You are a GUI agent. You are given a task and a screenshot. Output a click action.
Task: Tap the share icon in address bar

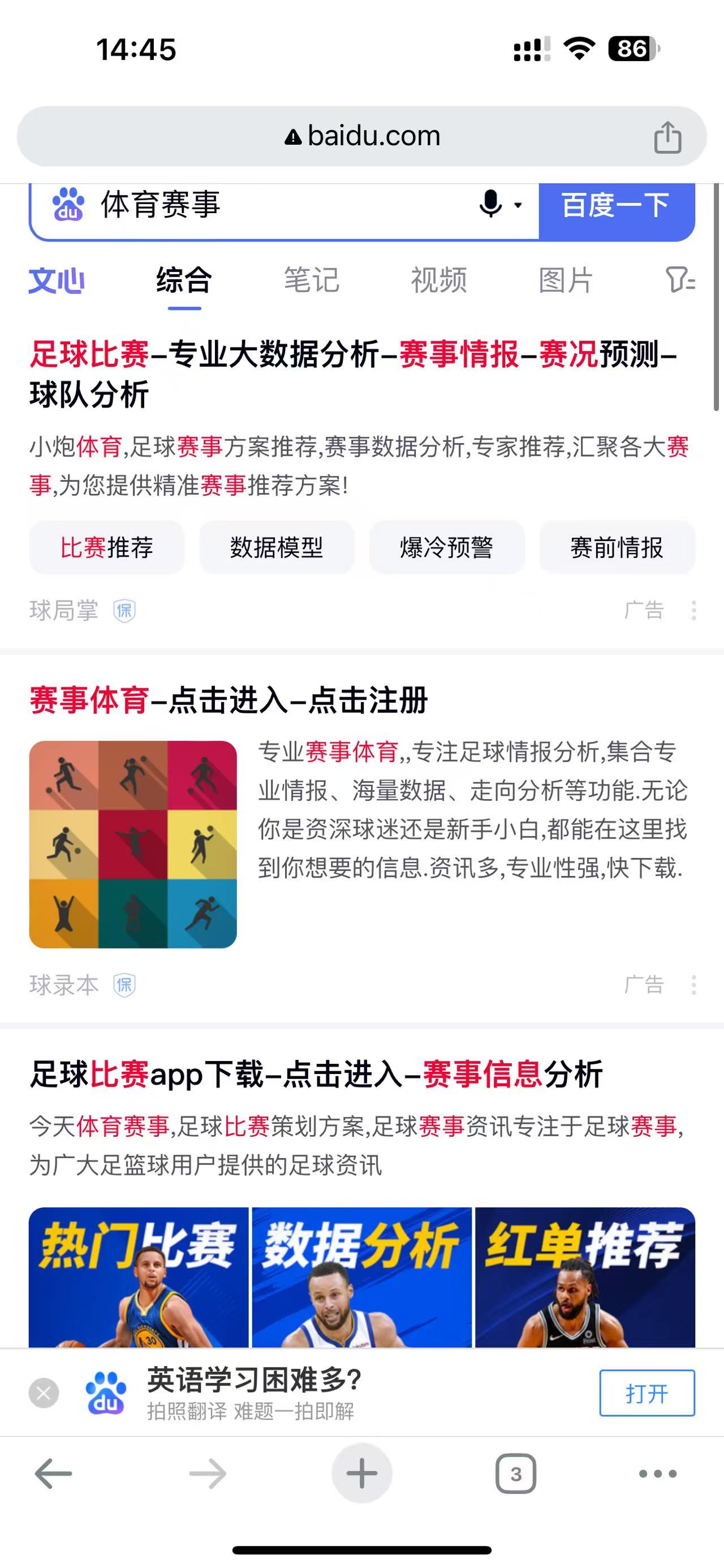click(x=667, y=137)
